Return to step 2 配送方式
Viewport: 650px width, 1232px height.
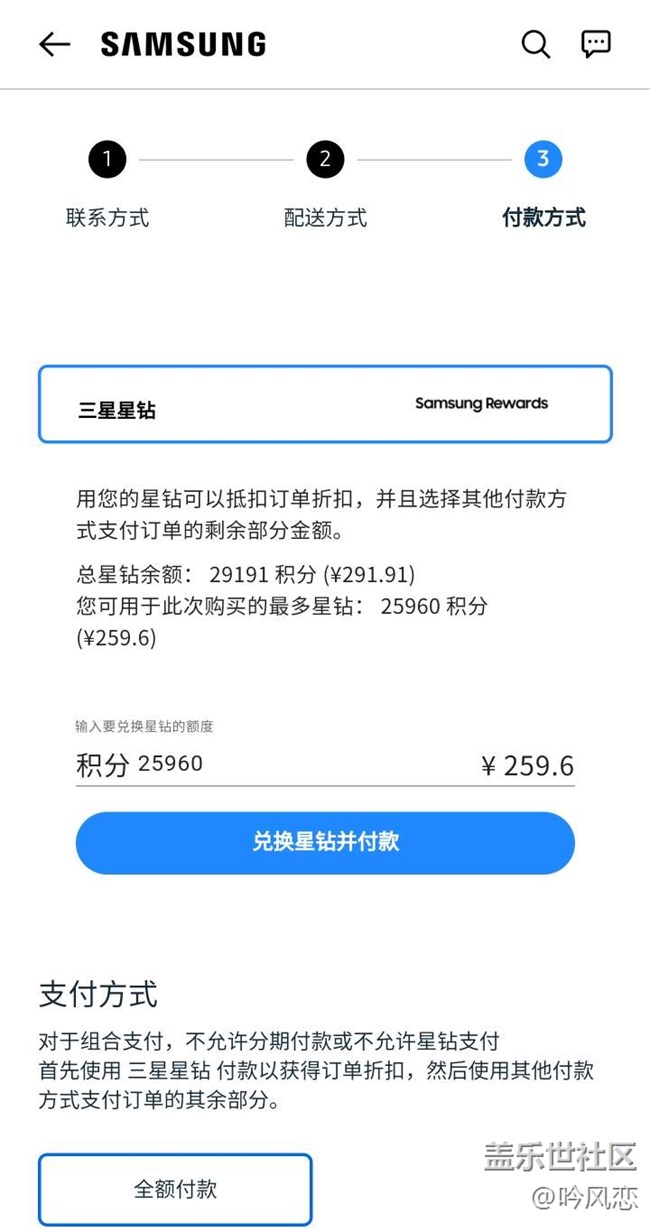coord(325,186)
